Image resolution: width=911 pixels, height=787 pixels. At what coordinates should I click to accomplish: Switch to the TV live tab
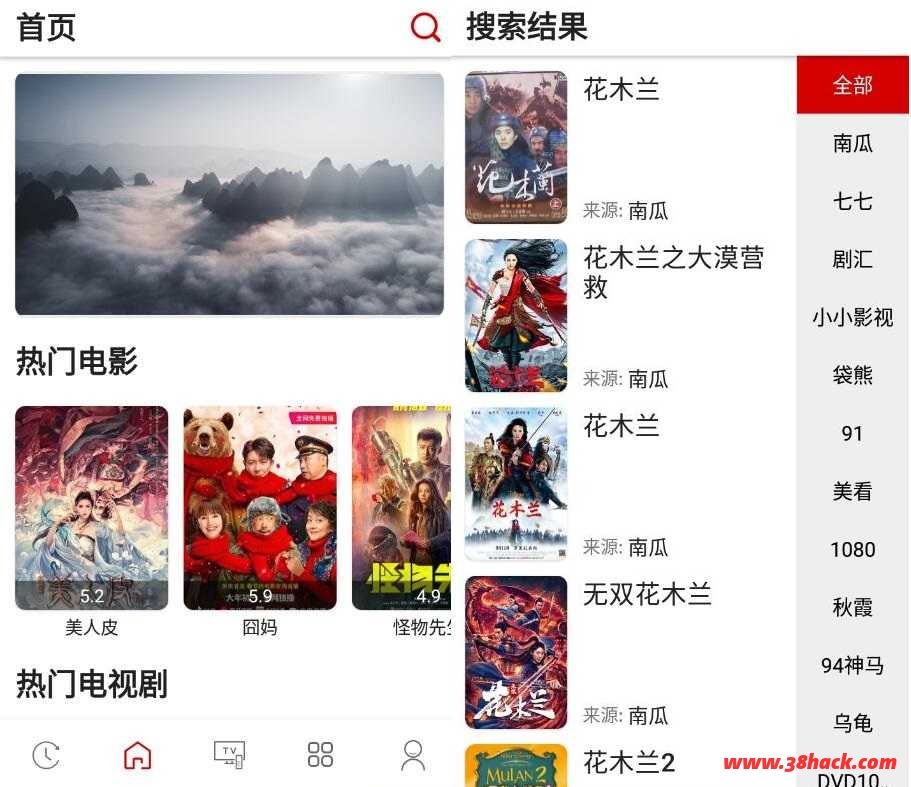pyautogui.click(x=229, y=754)
